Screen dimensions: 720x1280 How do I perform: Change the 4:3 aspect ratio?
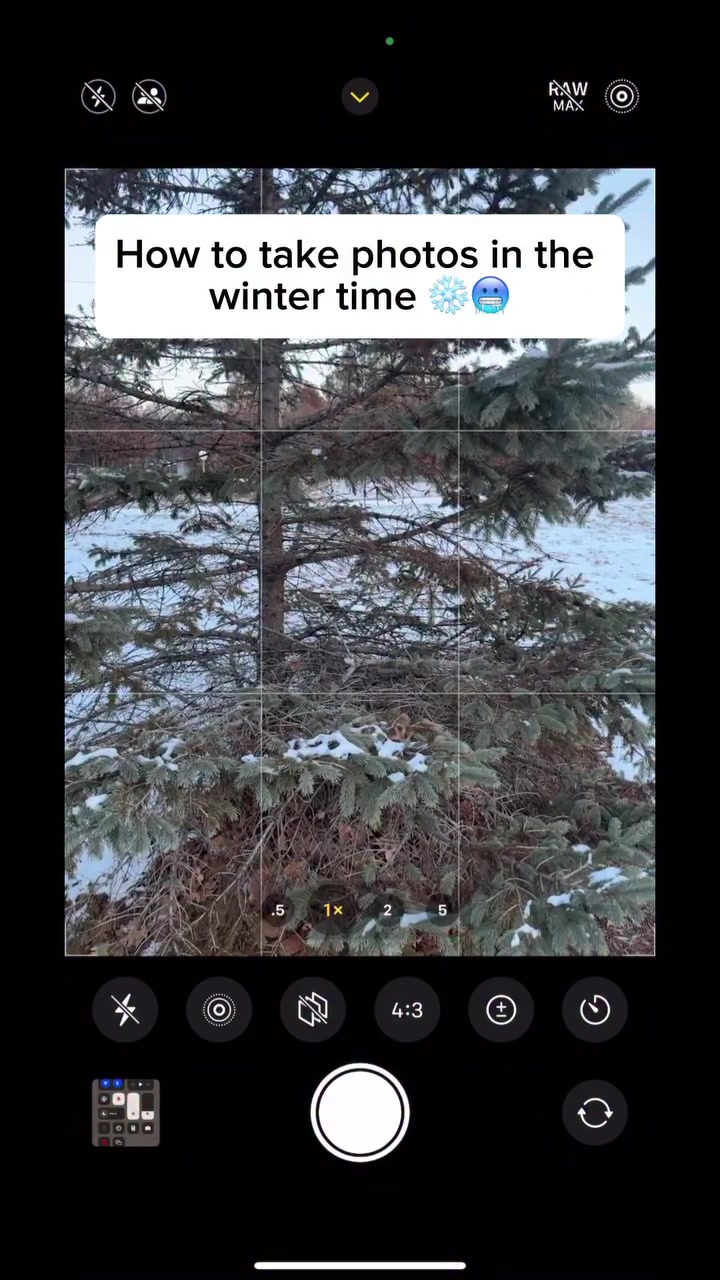pyautogui.click(x=407, y=1010)
